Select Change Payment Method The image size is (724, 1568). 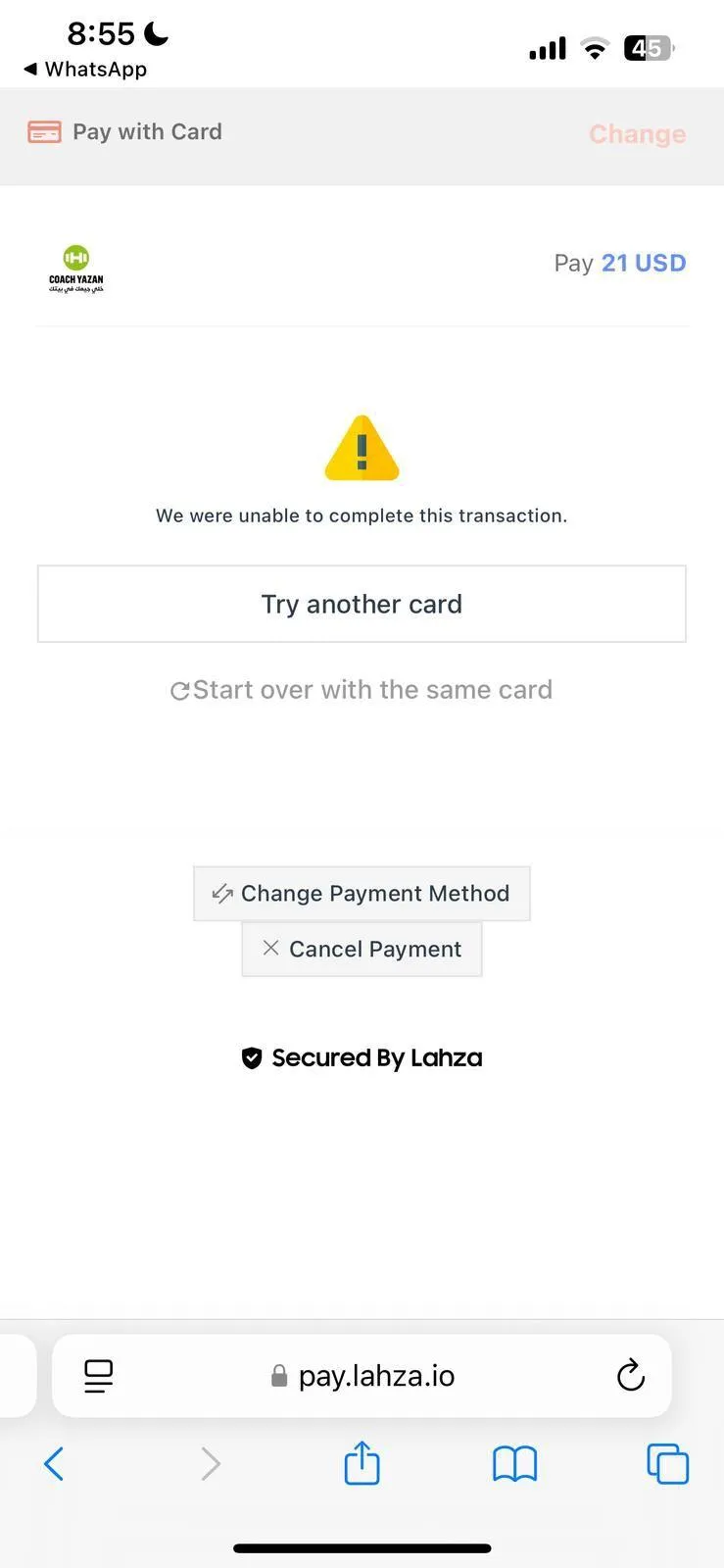tap(362, 893)
